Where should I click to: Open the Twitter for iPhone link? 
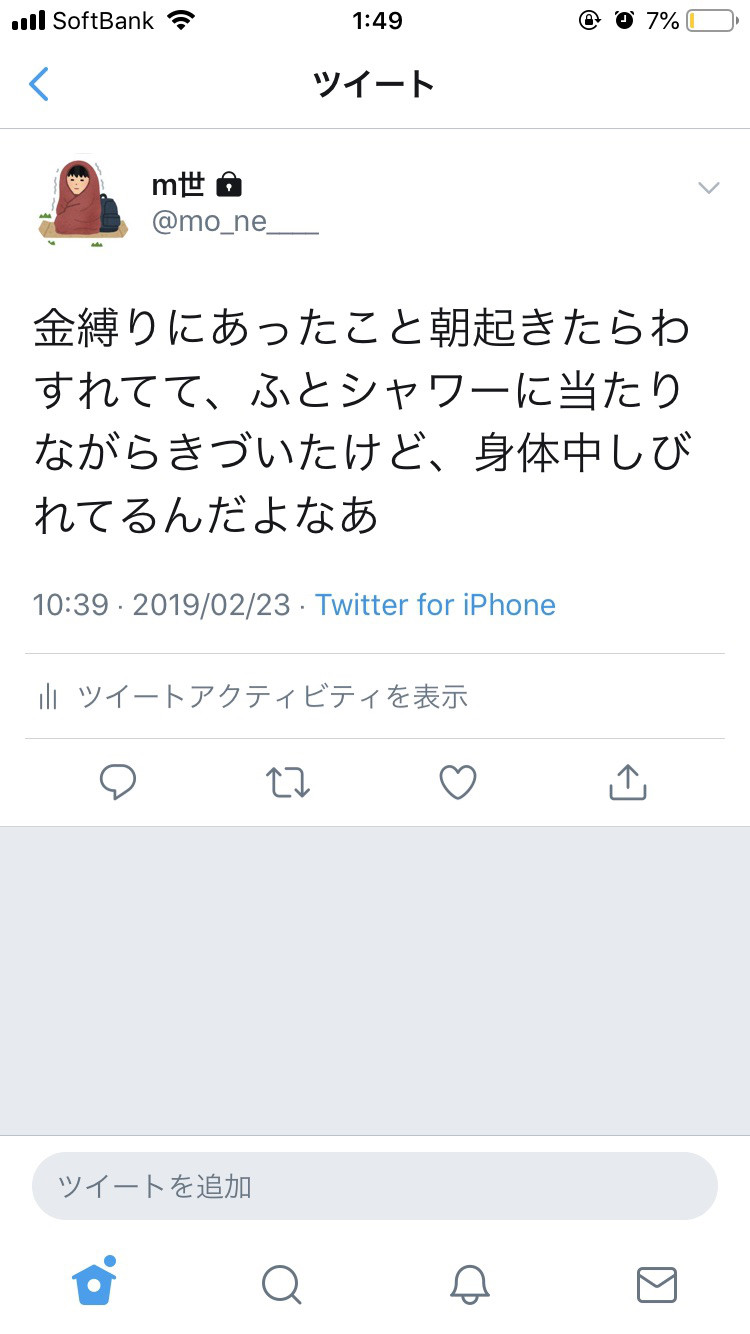point(435,605)
